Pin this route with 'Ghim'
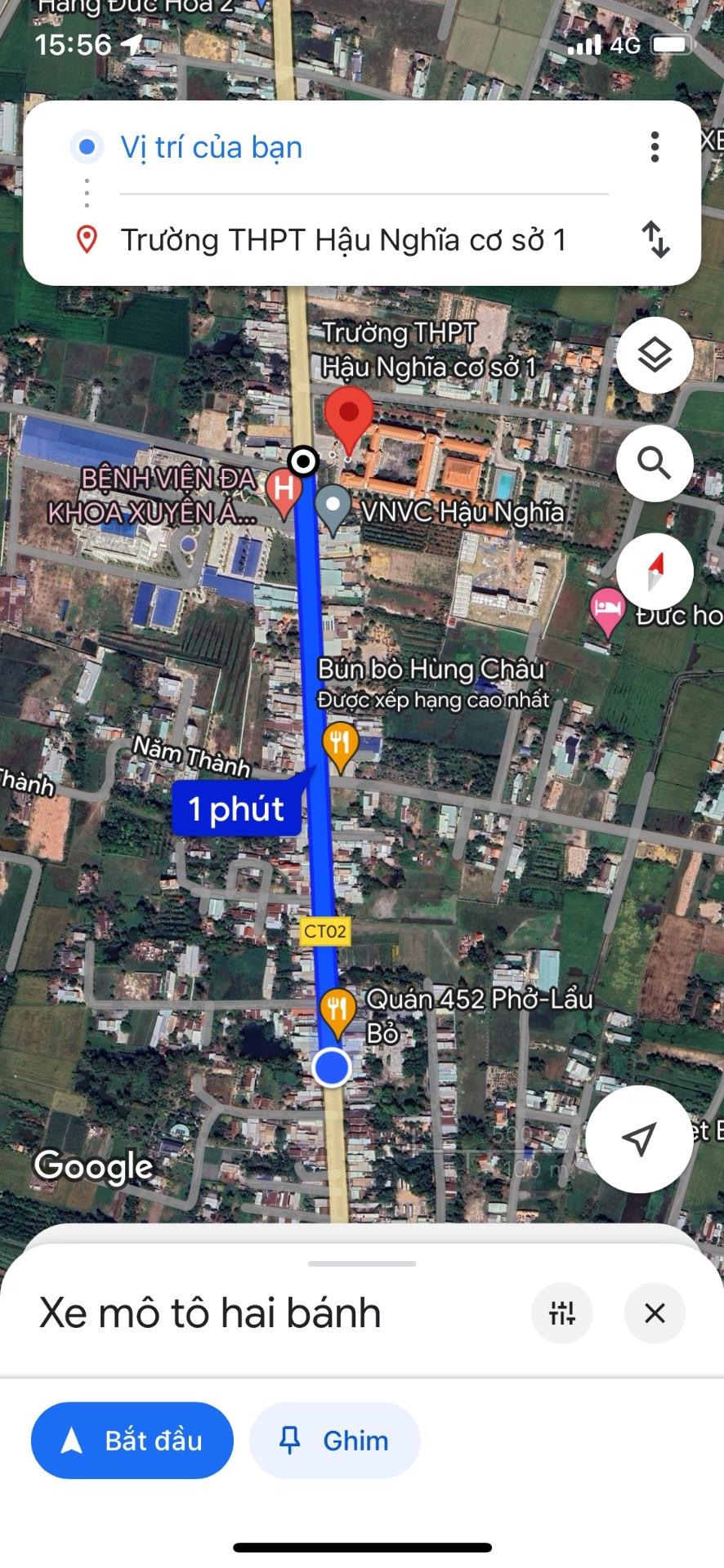 tap(335, 1441)
